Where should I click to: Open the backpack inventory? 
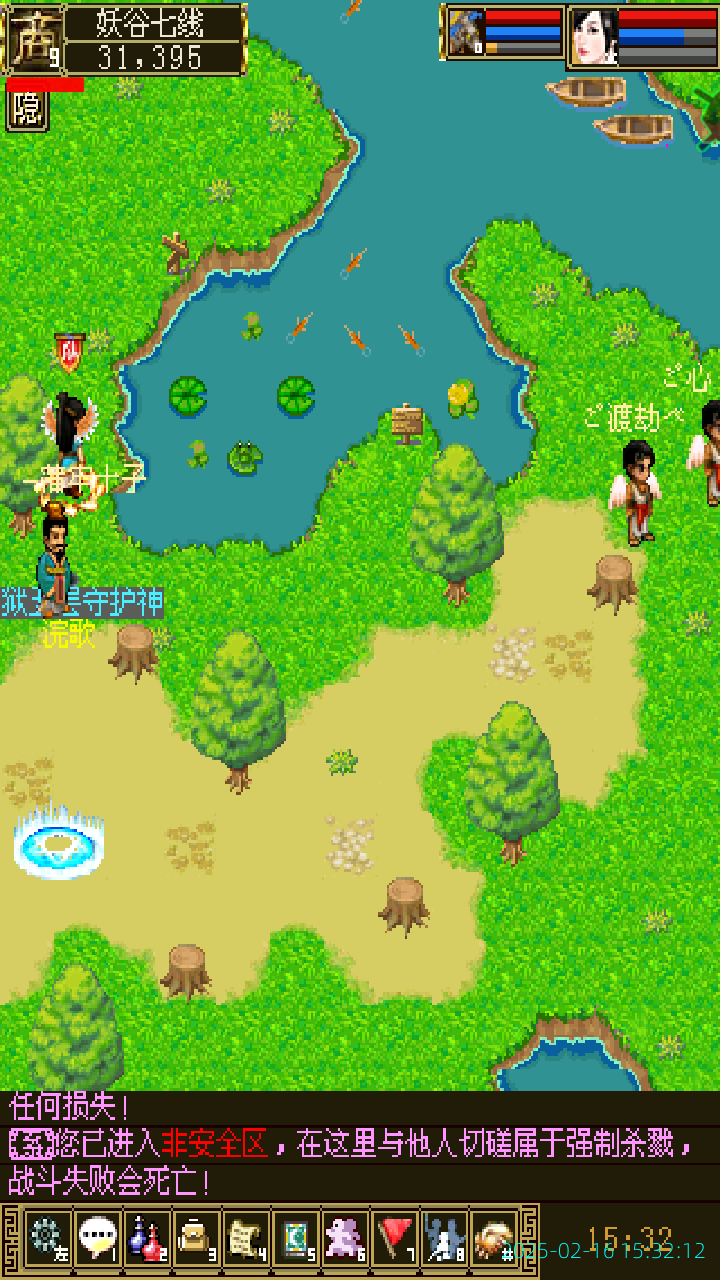coord(196,1238)
